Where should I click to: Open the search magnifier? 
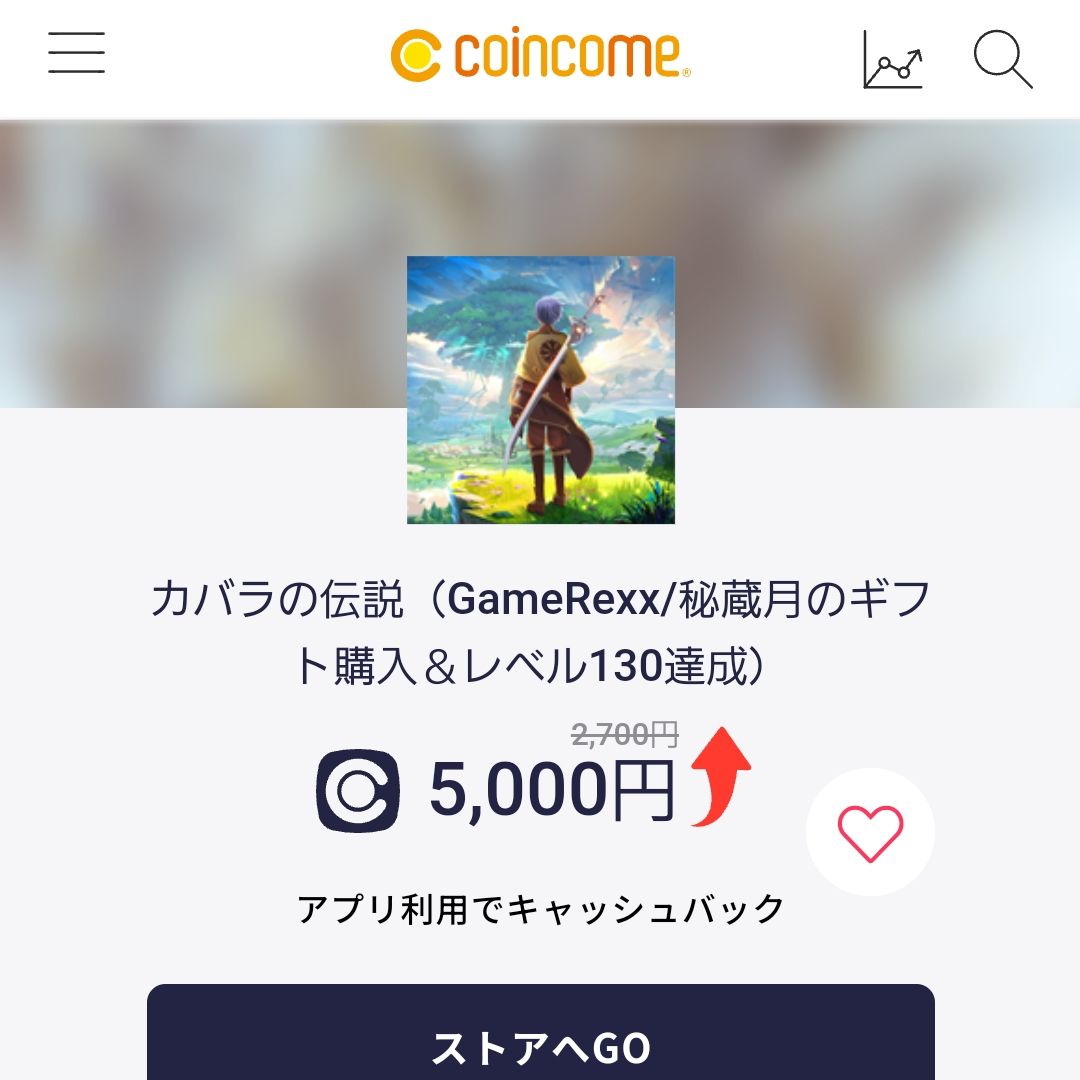tap(1002, 59)
